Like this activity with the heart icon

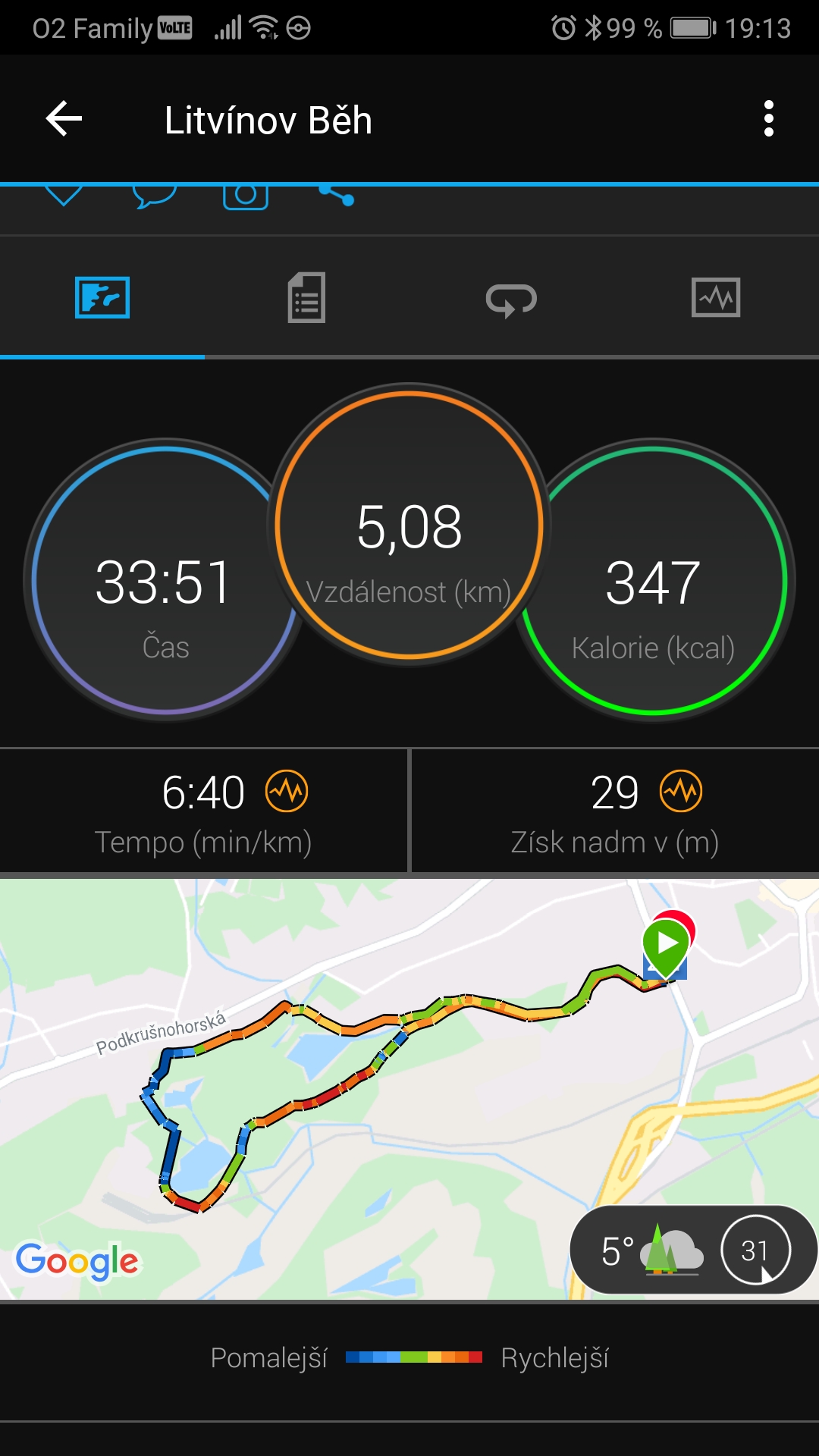point(64,196)
